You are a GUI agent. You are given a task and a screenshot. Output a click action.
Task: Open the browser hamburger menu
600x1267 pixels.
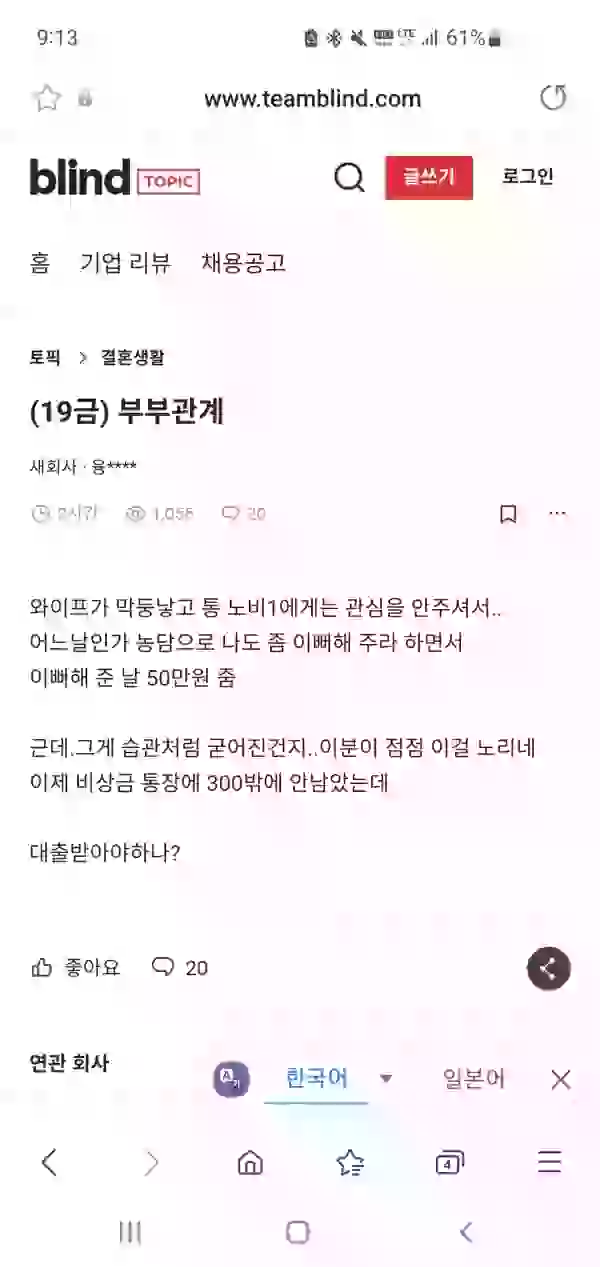549,1162
